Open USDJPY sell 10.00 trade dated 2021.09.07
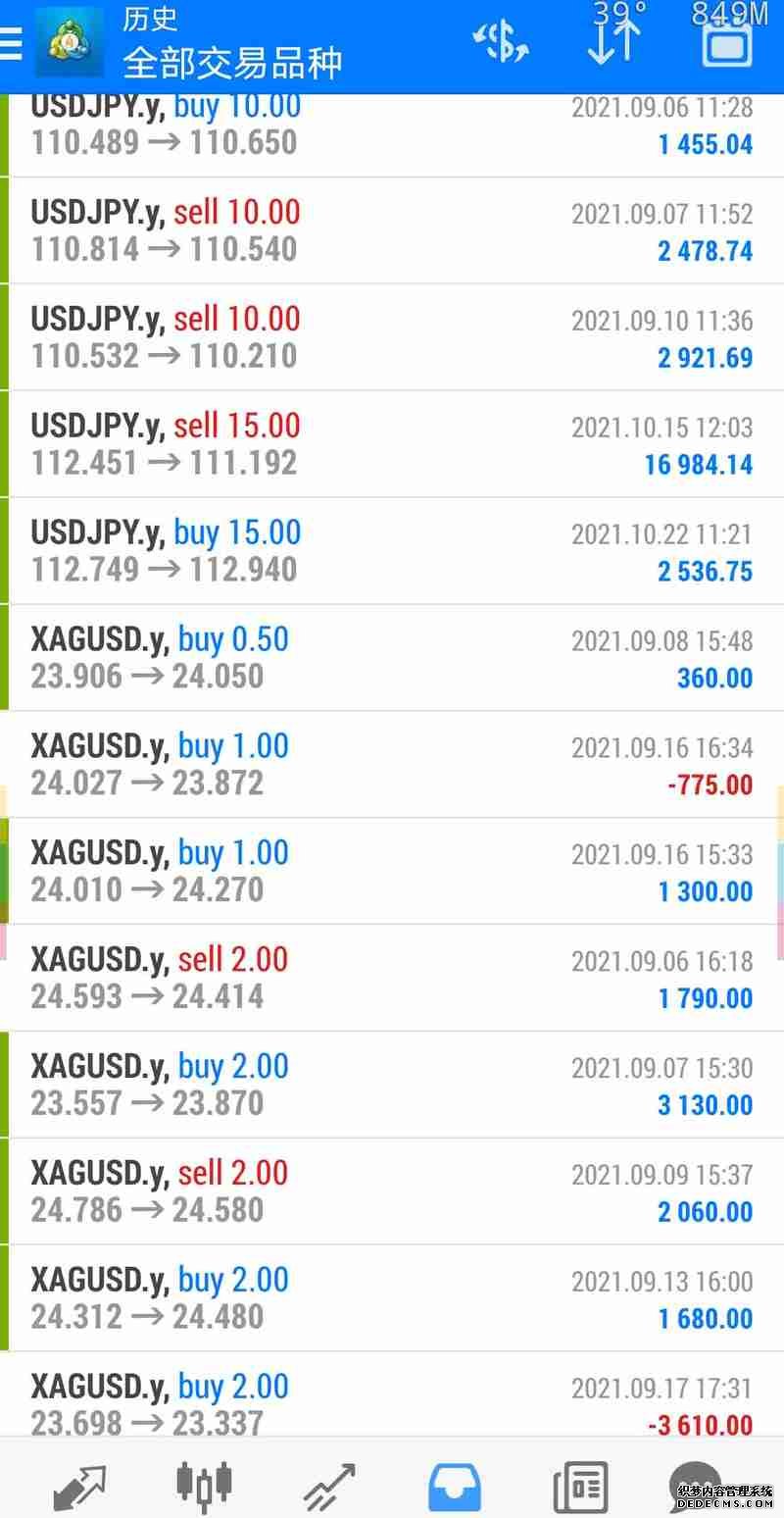784x1518 pixels. point(392,230)
